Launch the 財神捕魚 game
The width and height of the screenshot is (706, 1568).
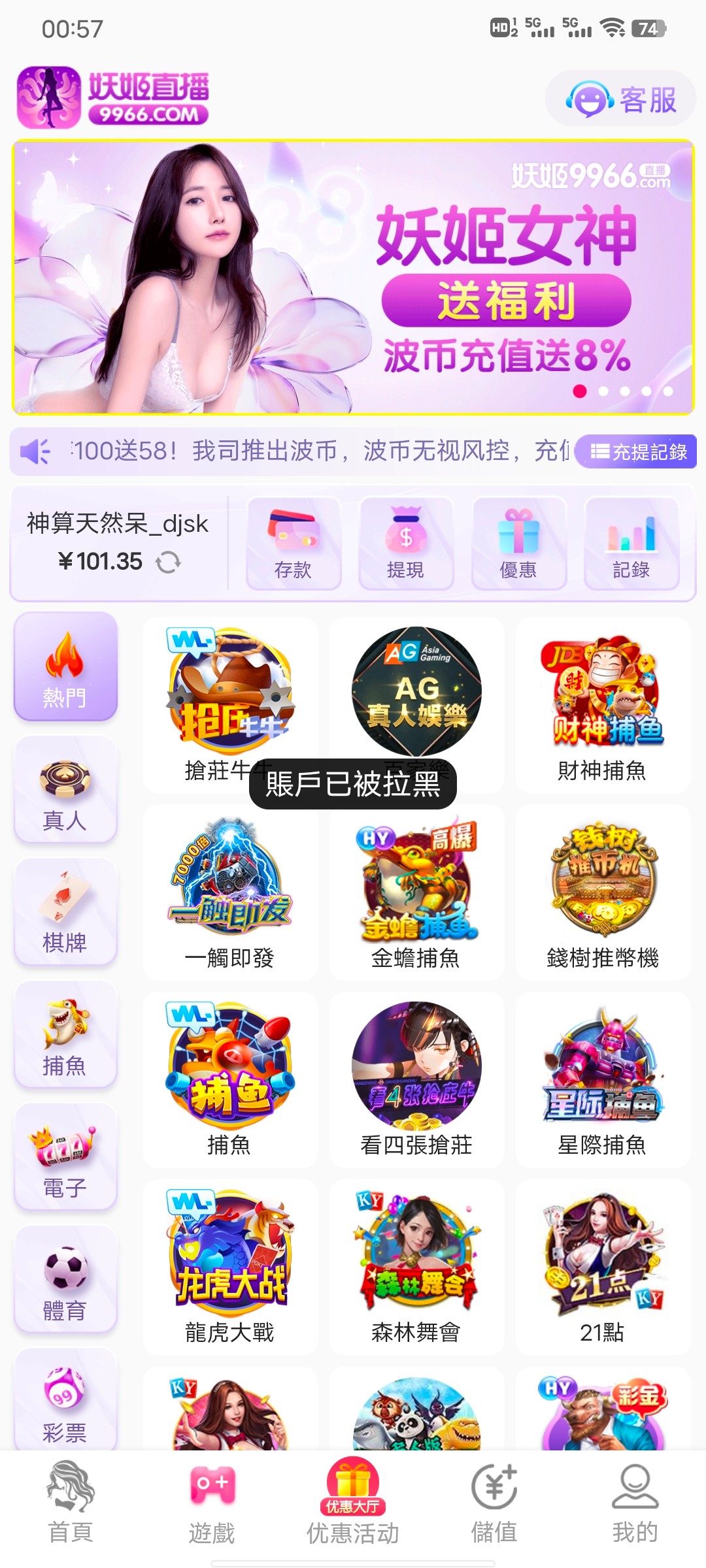tap(602, 706)
